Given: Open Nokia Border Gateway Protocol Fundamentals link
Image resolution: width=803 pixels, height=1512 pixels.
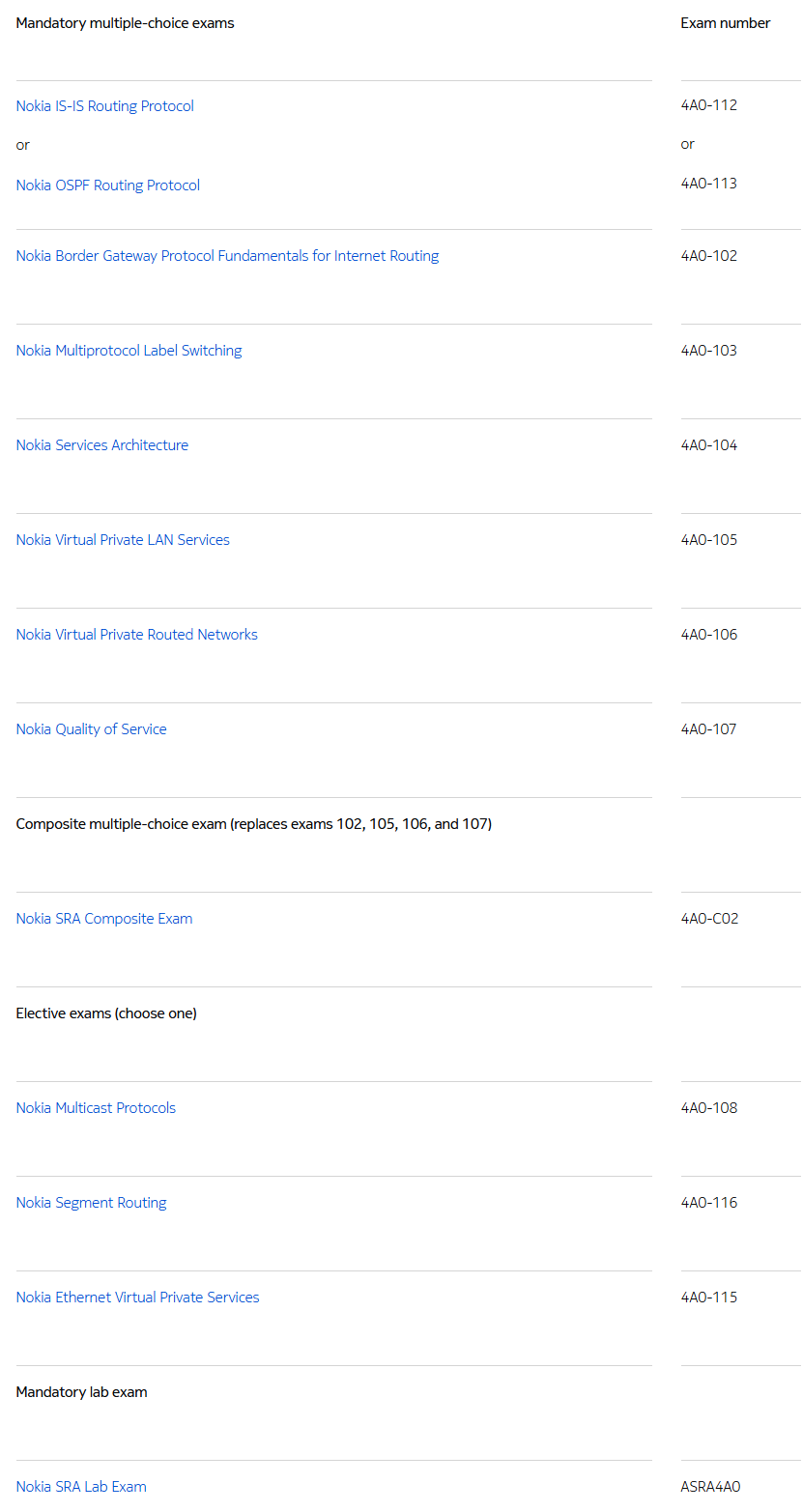Looking at the screenshot, I should [x=227, y=256].
